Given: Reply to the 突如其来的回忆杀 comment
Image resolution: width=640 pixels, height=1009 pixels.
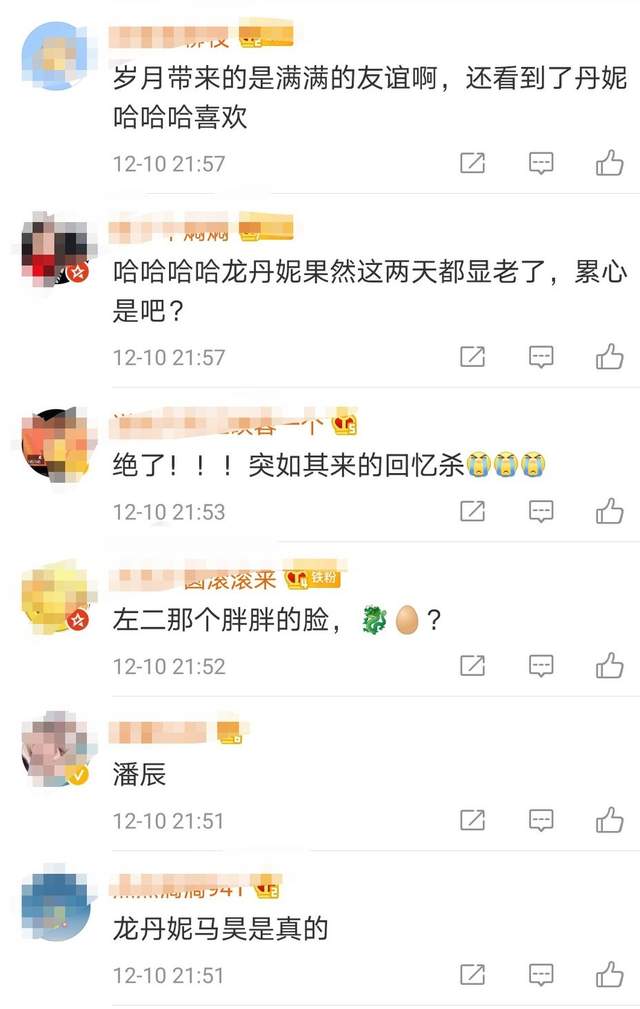Looking at the screenshot, I should click(x=541, y=511).
